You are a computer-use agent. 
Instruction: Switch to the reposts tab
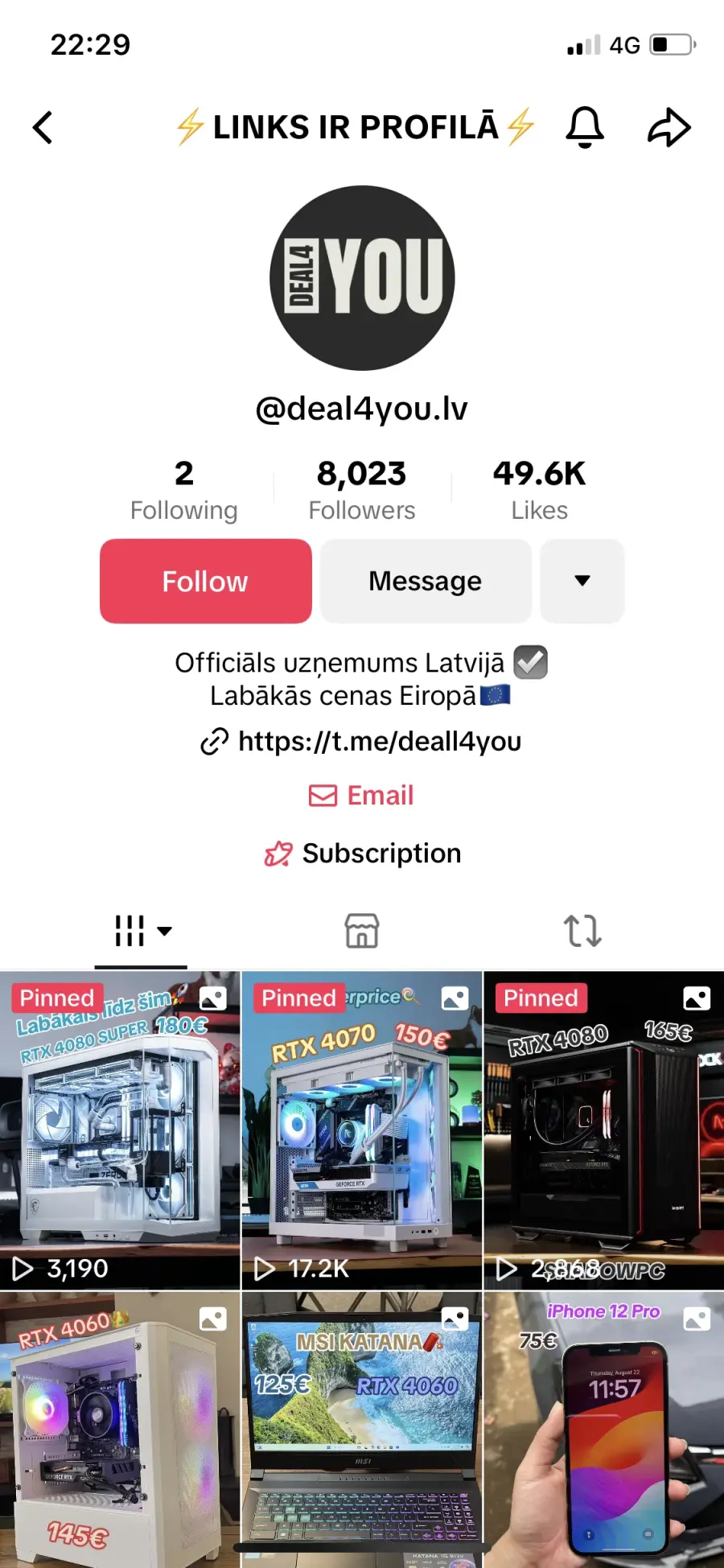tap(582, 931)
